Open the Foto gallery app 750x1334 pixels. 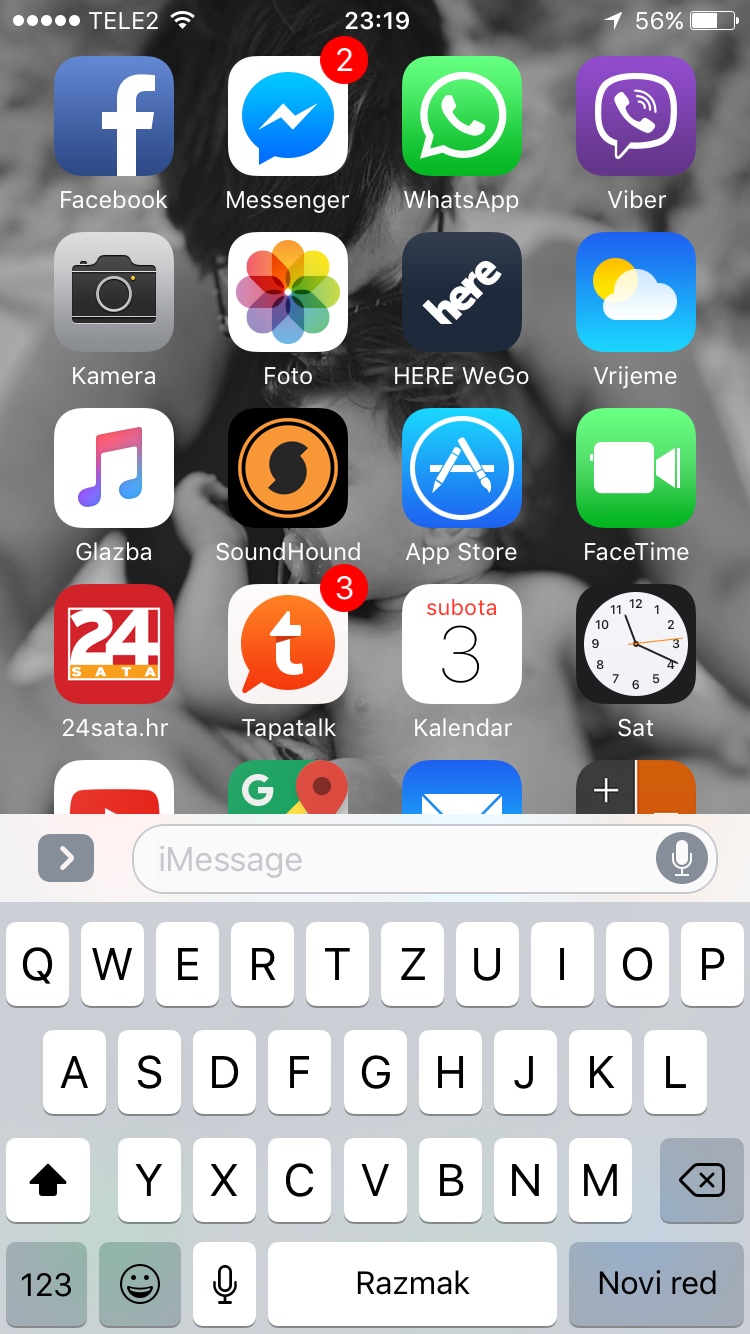click(288, 292)
